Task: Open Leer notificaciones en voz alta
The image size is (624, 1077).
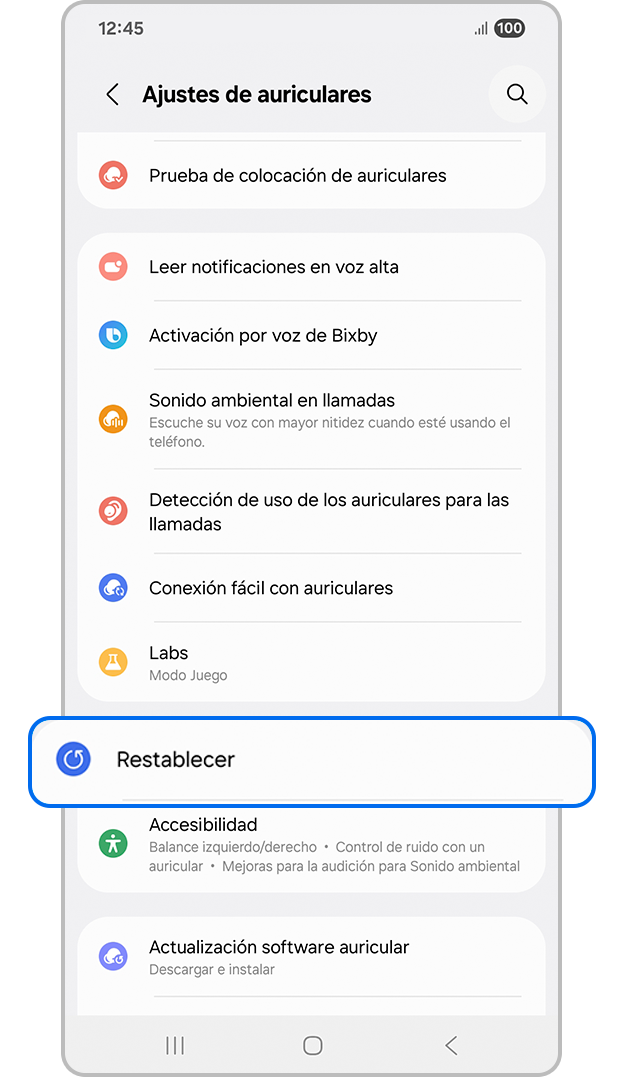Action: coord(273,267)
